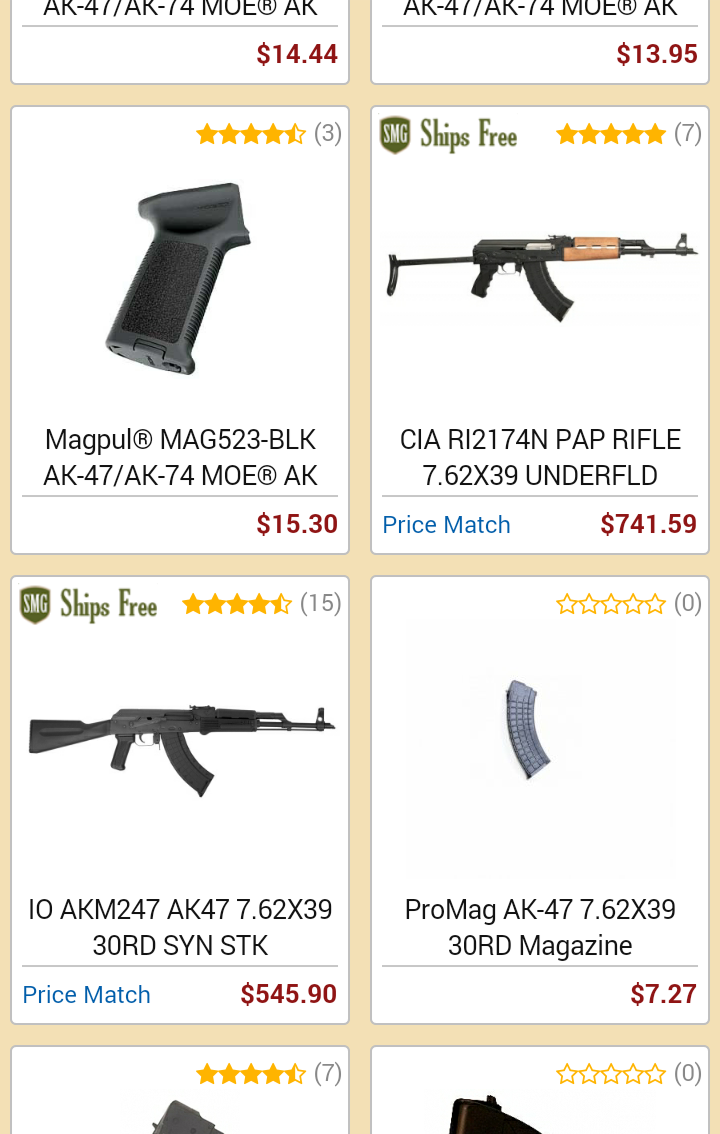Tap Price Match on the IO AKM247
This screenshot has width=720, height=1134.
[86, 995]
